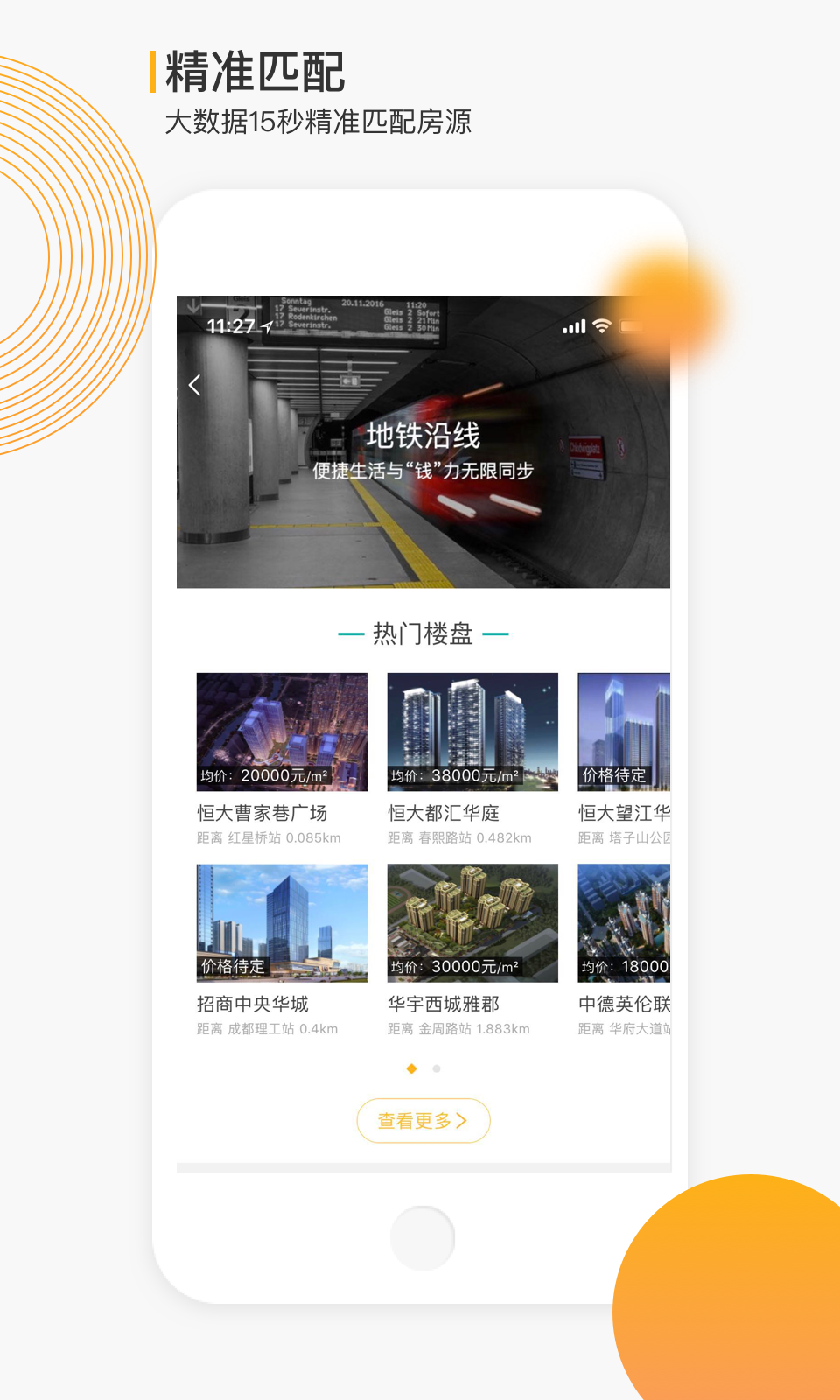The height and width of the screenshot is (1400, 840).
Task: Tap the battery indicator in the status bar
Action: 631,325
